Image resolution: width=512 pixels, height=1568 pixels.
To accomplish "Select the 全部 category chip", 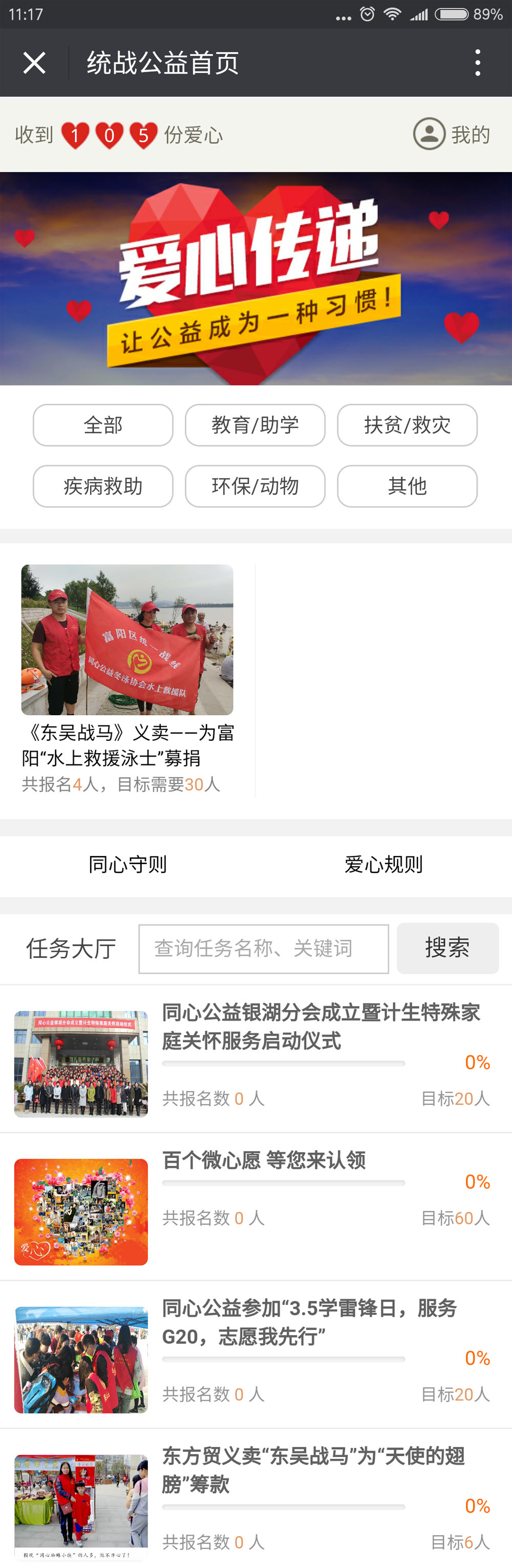I will point(103,425).
